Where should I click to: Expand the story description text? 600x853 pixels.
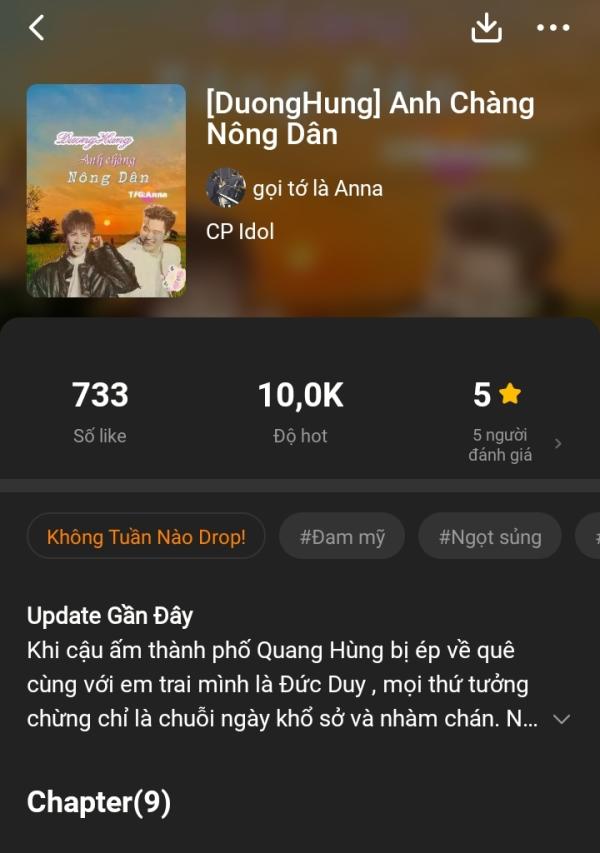click(561, 719)
